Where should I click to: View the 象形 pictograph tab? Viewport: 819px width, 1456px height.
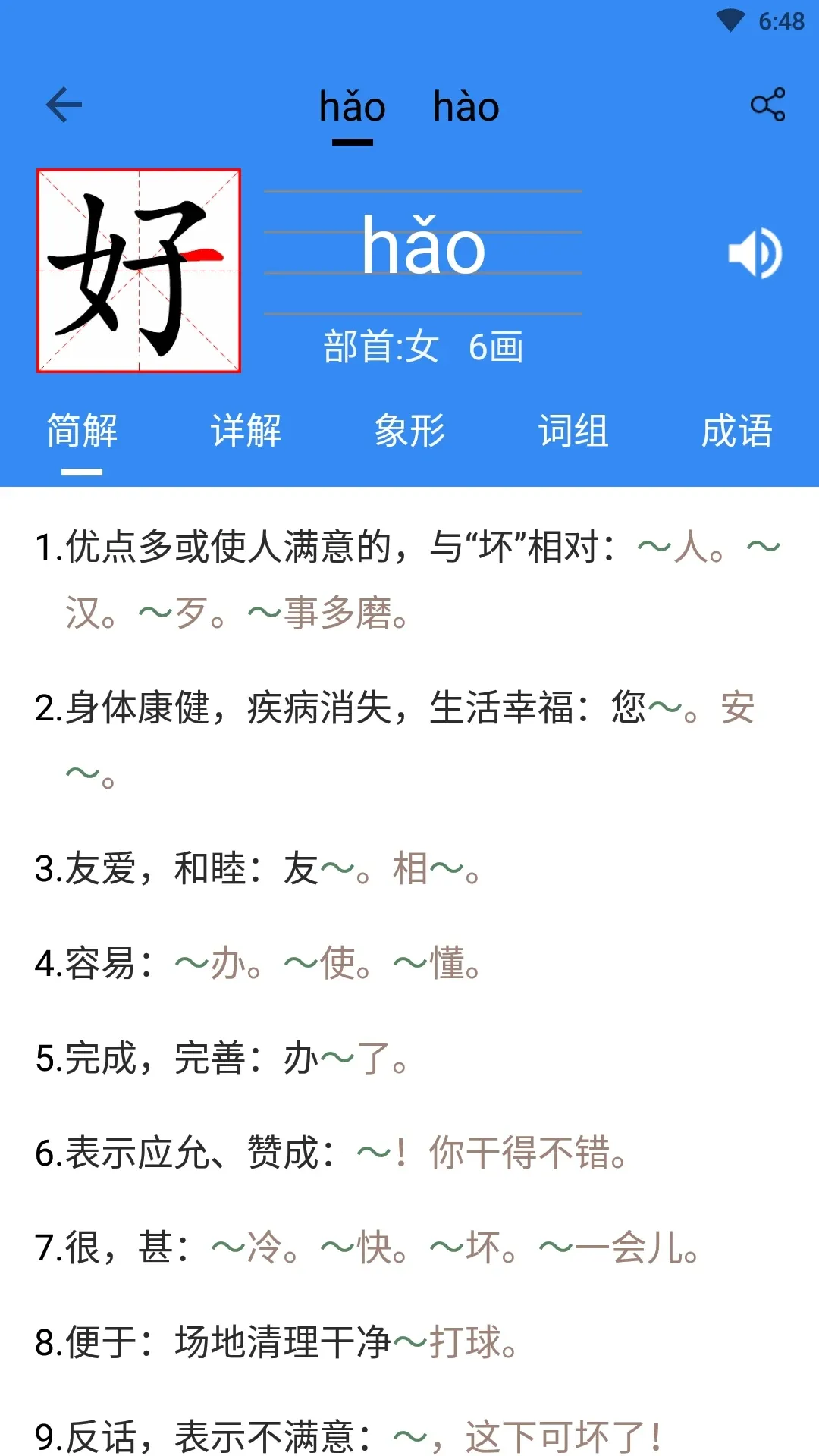pos(409,431)
